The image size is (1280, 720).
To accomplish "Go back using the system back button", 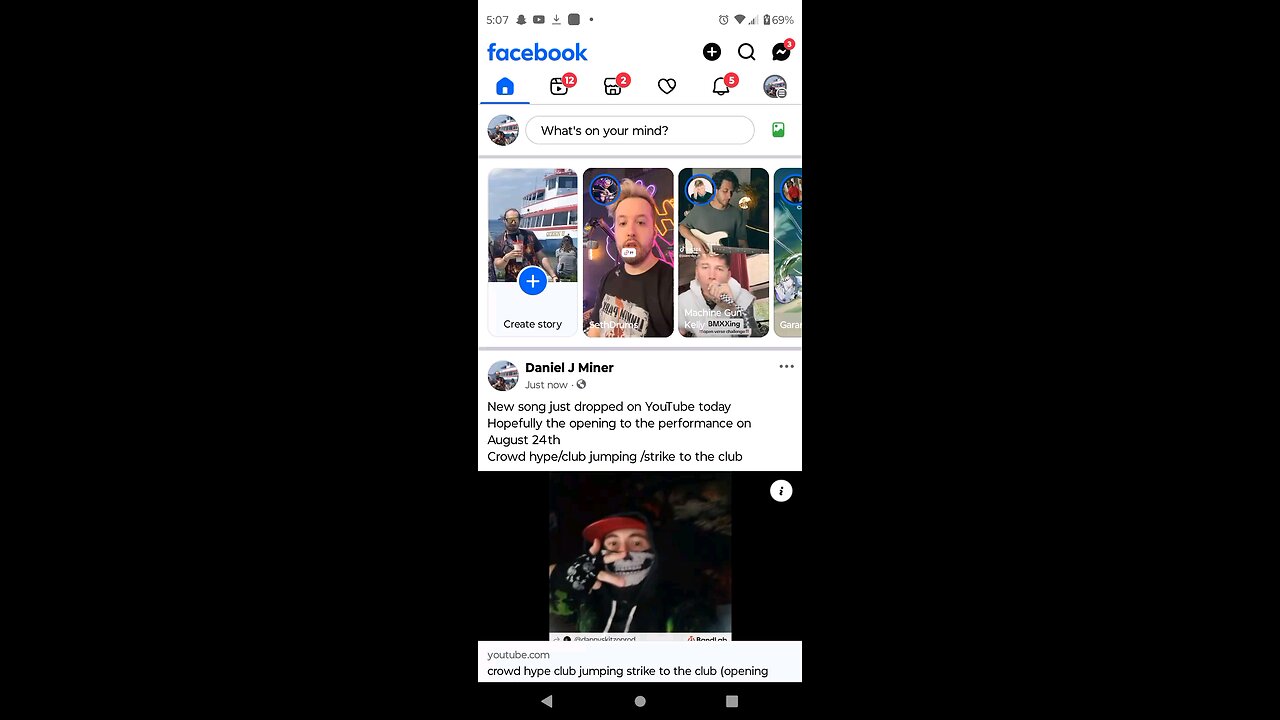I will tap(546, 701).
